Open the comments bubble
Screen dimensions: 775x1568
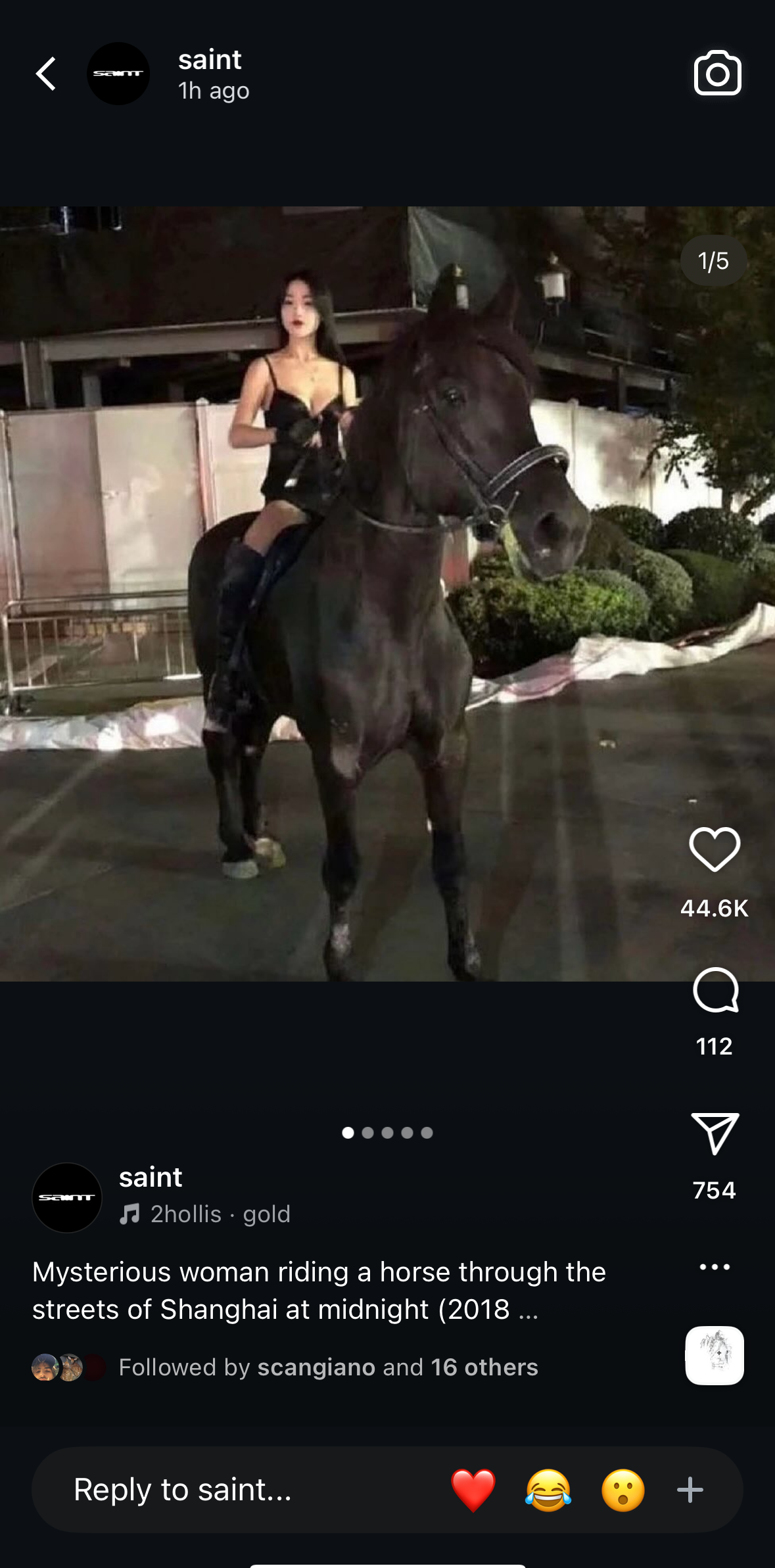(715, 990)
